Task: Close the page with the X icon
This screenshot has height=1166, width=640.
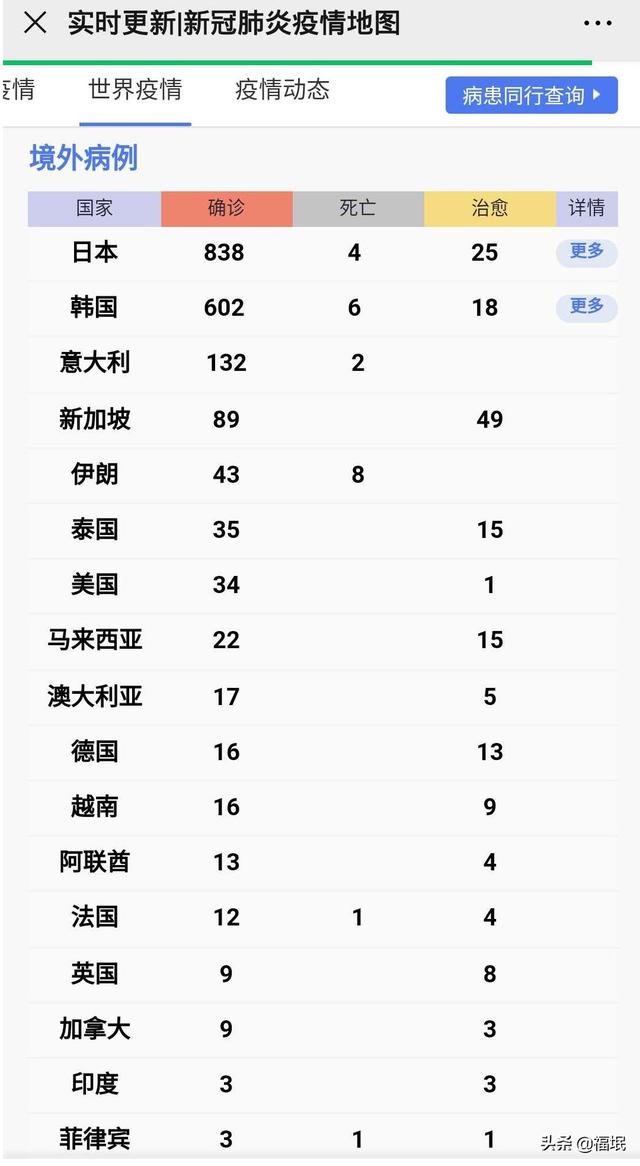Action: [35, 23]
